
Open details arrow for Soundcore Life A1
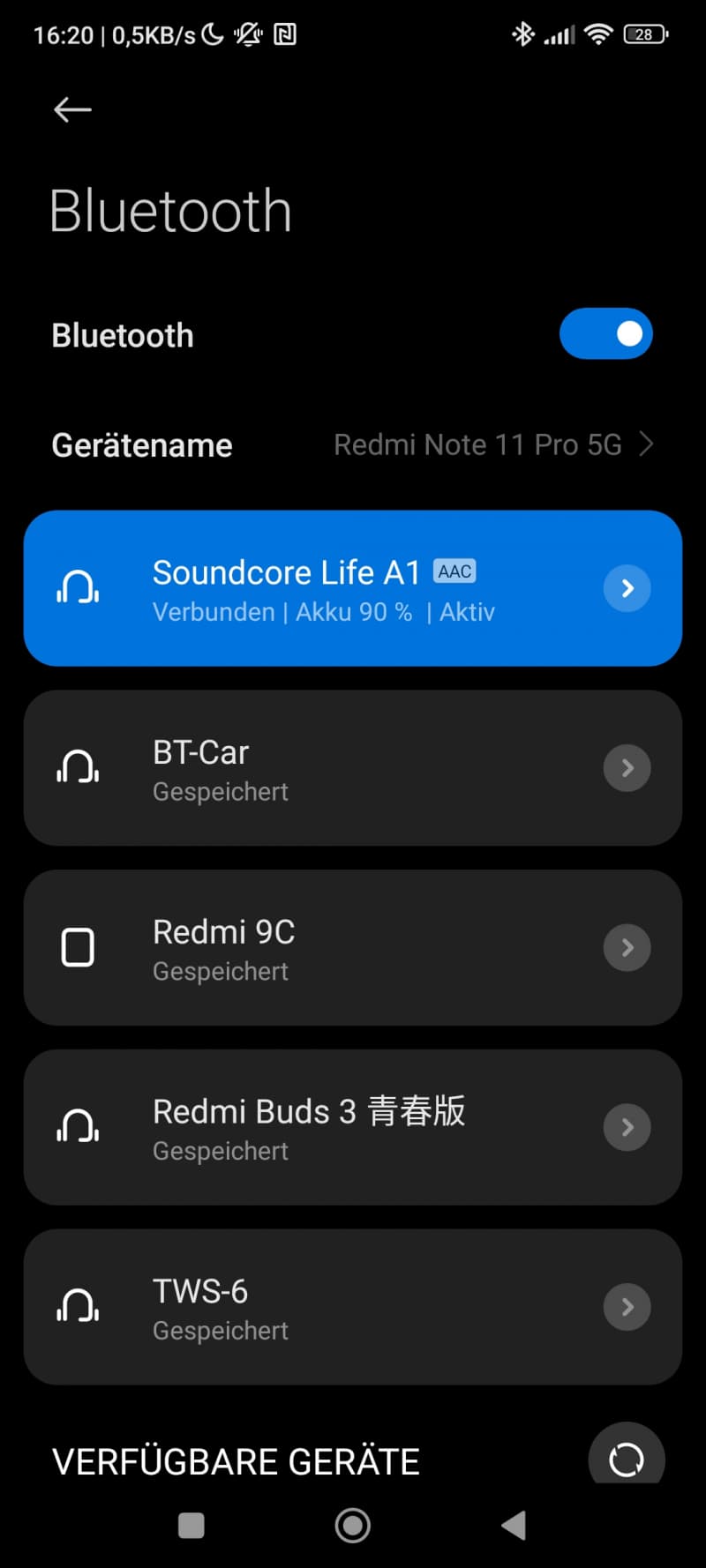[x=627, y=588]
